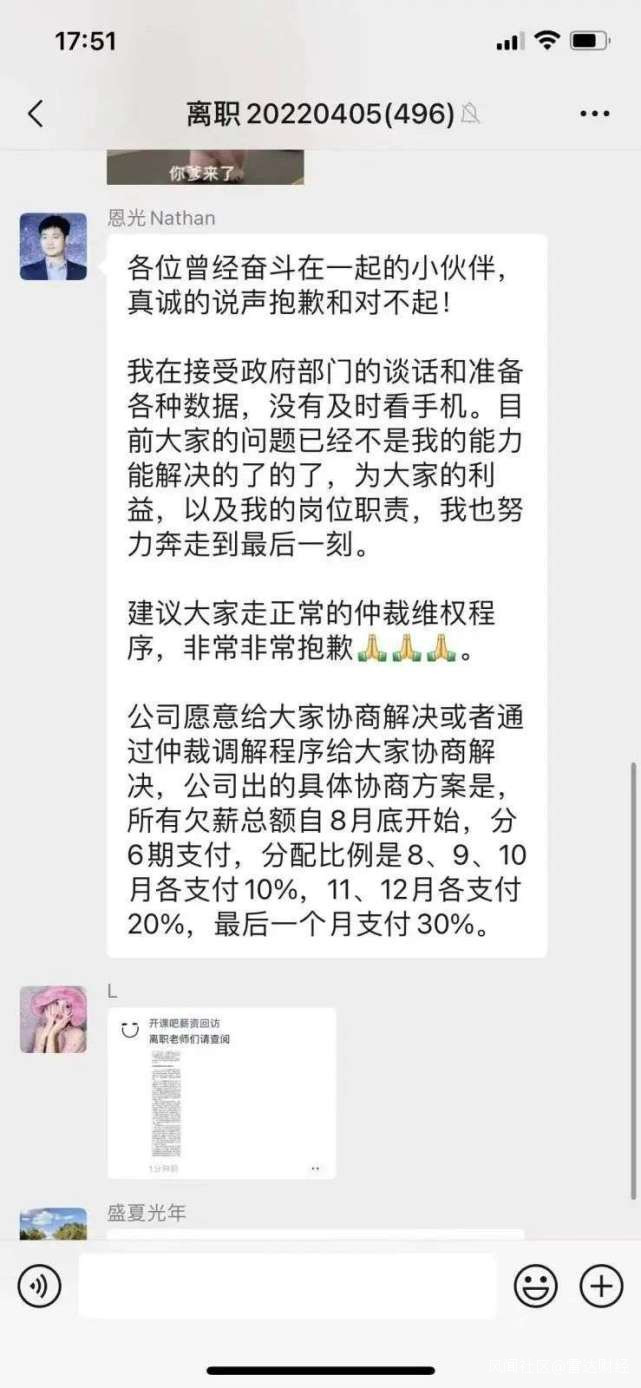Switch to voice message input

pos(39,1286)
